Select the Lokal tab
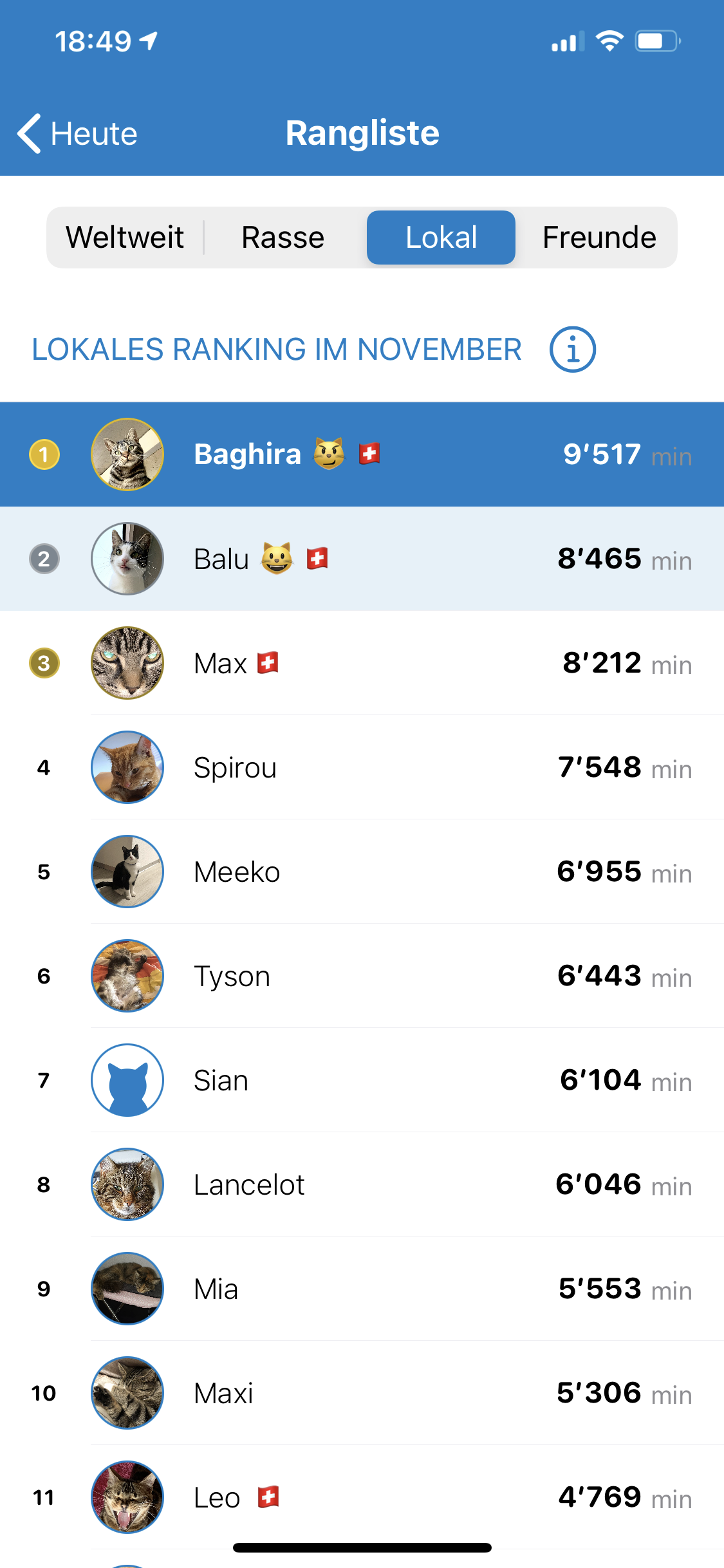The width and height of the screenshot is (724, 1568). [441, 238]
